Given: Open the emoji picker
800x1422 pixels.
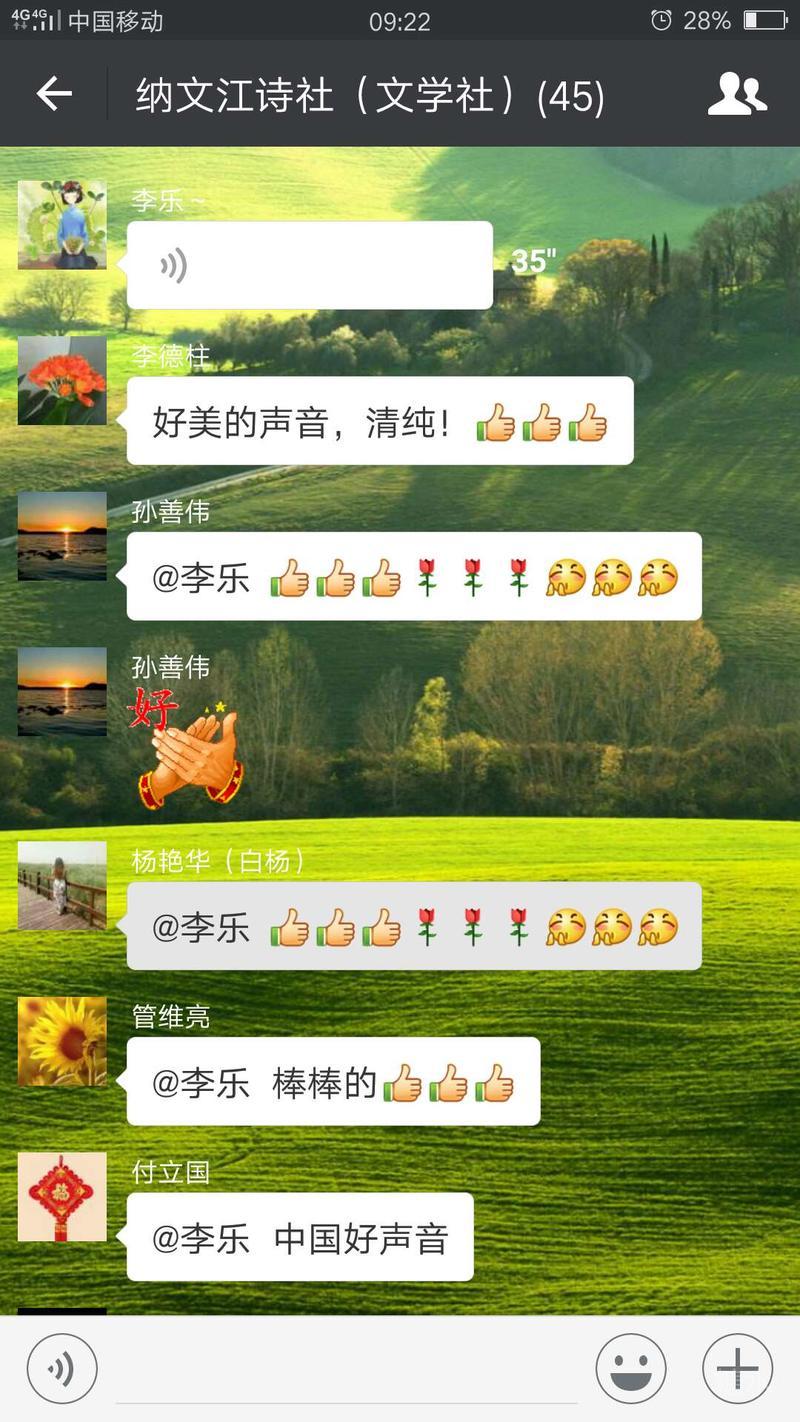Looking at the screenshot, I should 631,1369.
